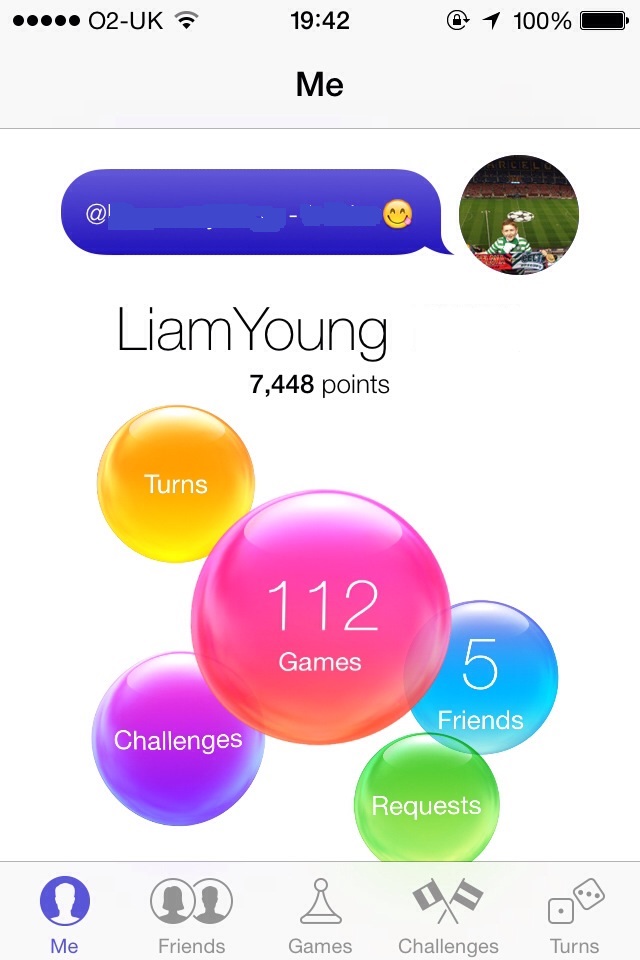Open the orange Turns bubble

(175, 484)
